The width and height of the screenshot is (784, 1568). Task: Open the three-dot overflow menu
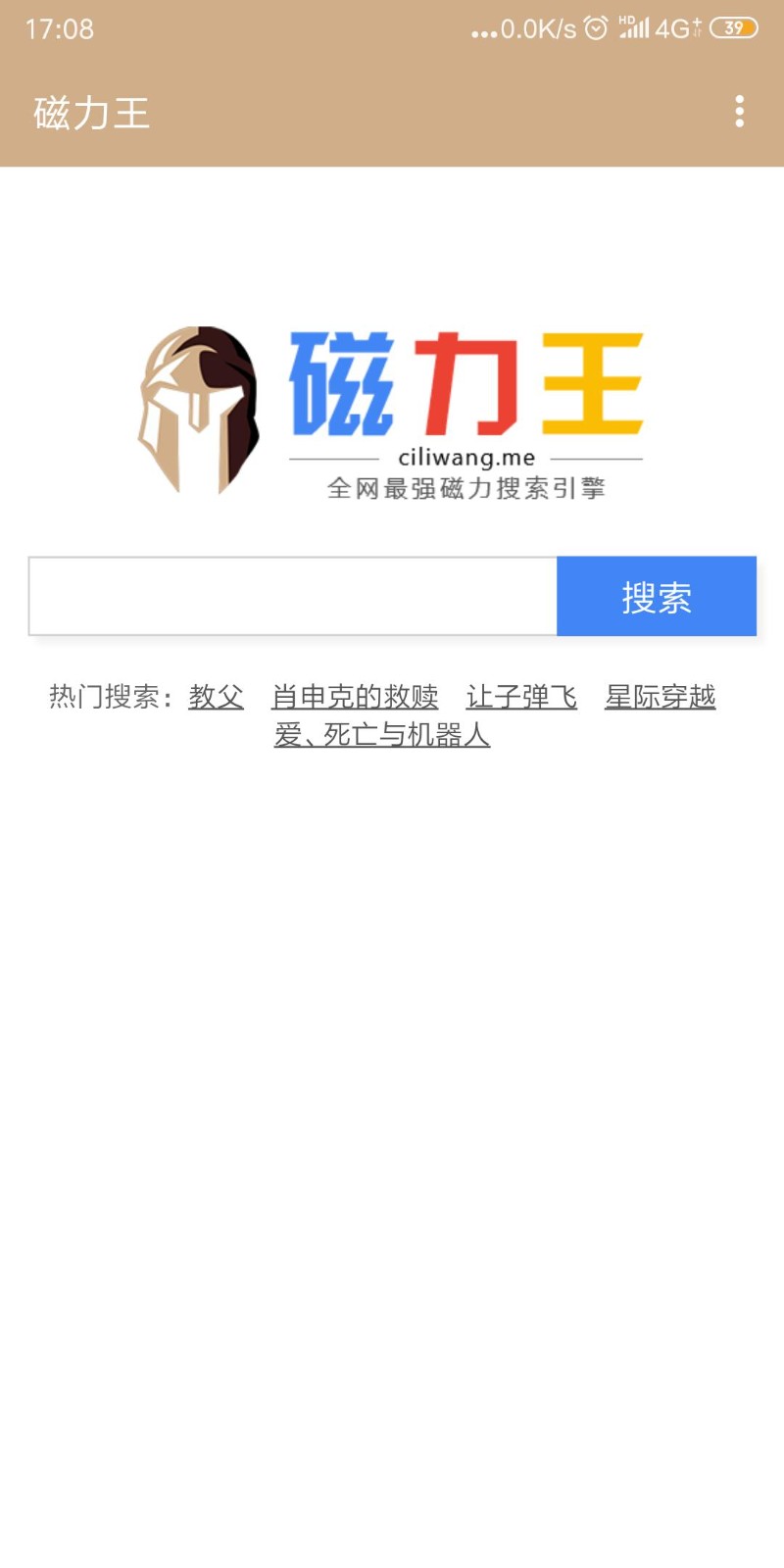(x=740, y=112)
